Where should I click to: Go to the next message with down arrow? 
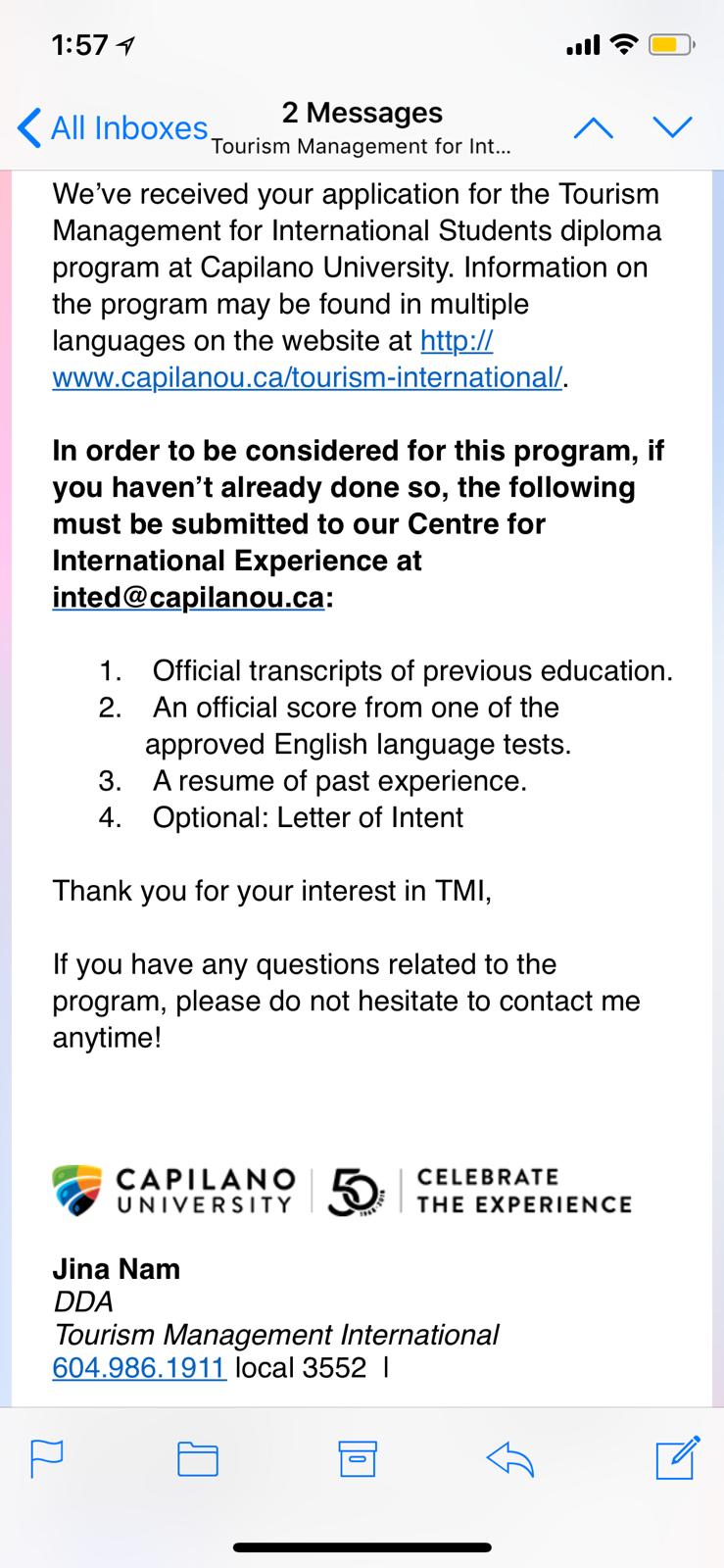click(672, 127)
